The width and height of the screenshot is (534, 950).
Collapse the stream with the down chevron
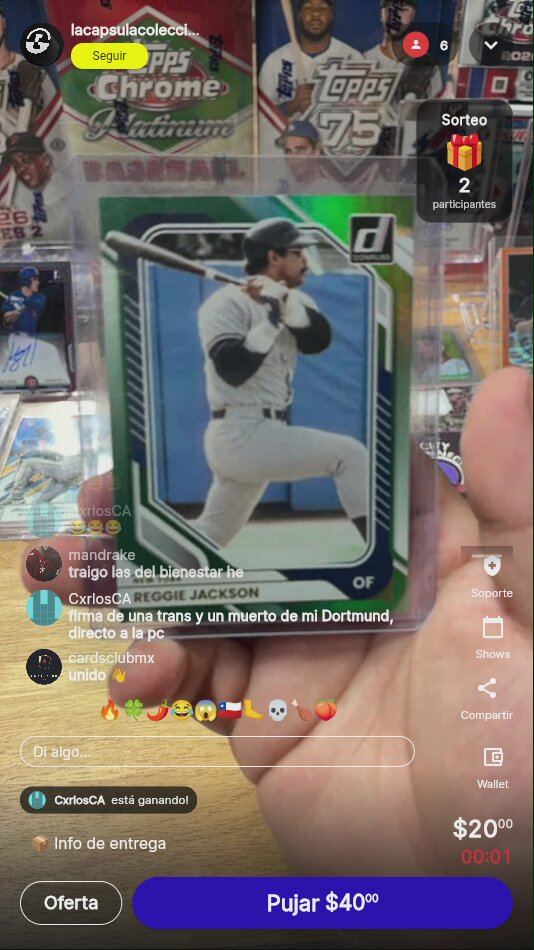pos(491,45)
